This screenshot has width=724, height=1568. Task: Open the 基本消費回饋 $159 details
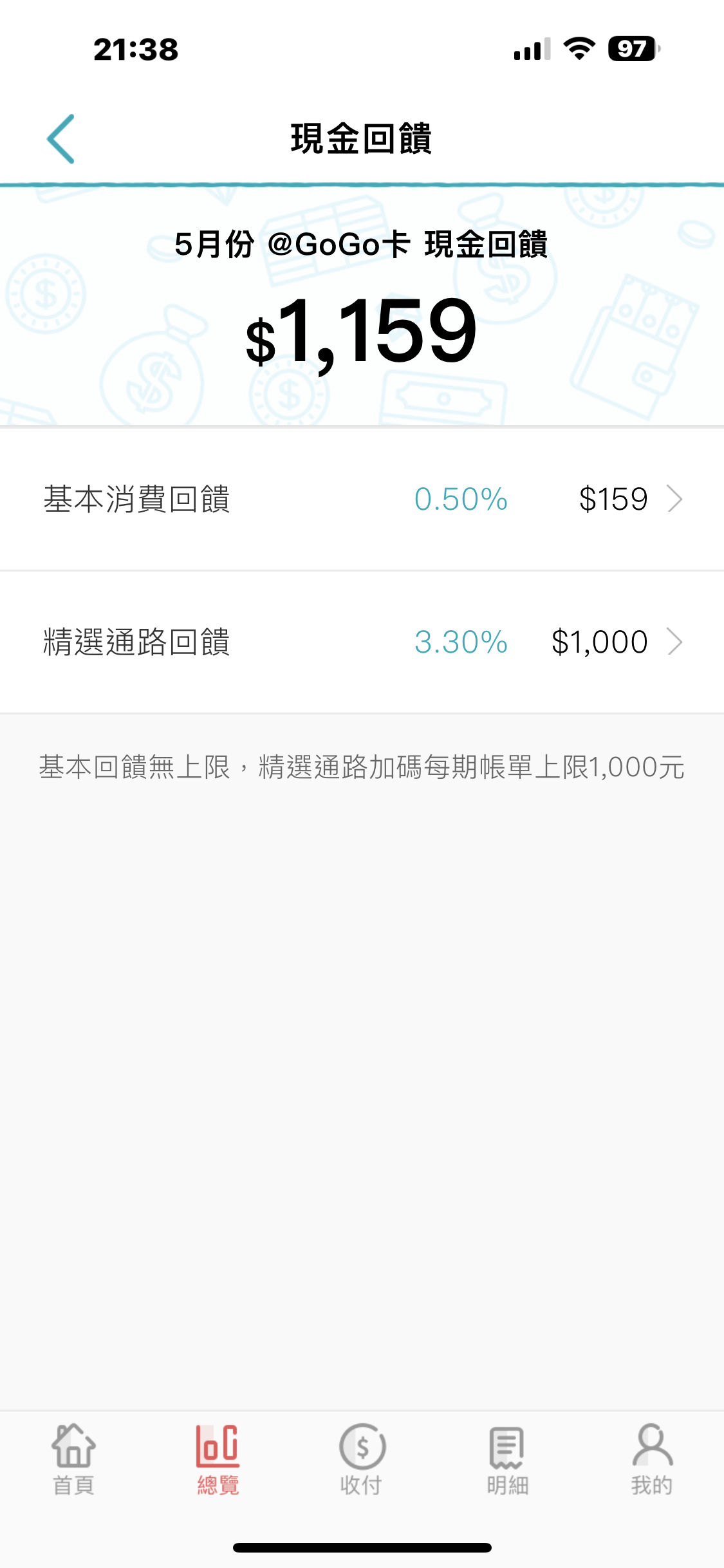(x=362, y=499)
